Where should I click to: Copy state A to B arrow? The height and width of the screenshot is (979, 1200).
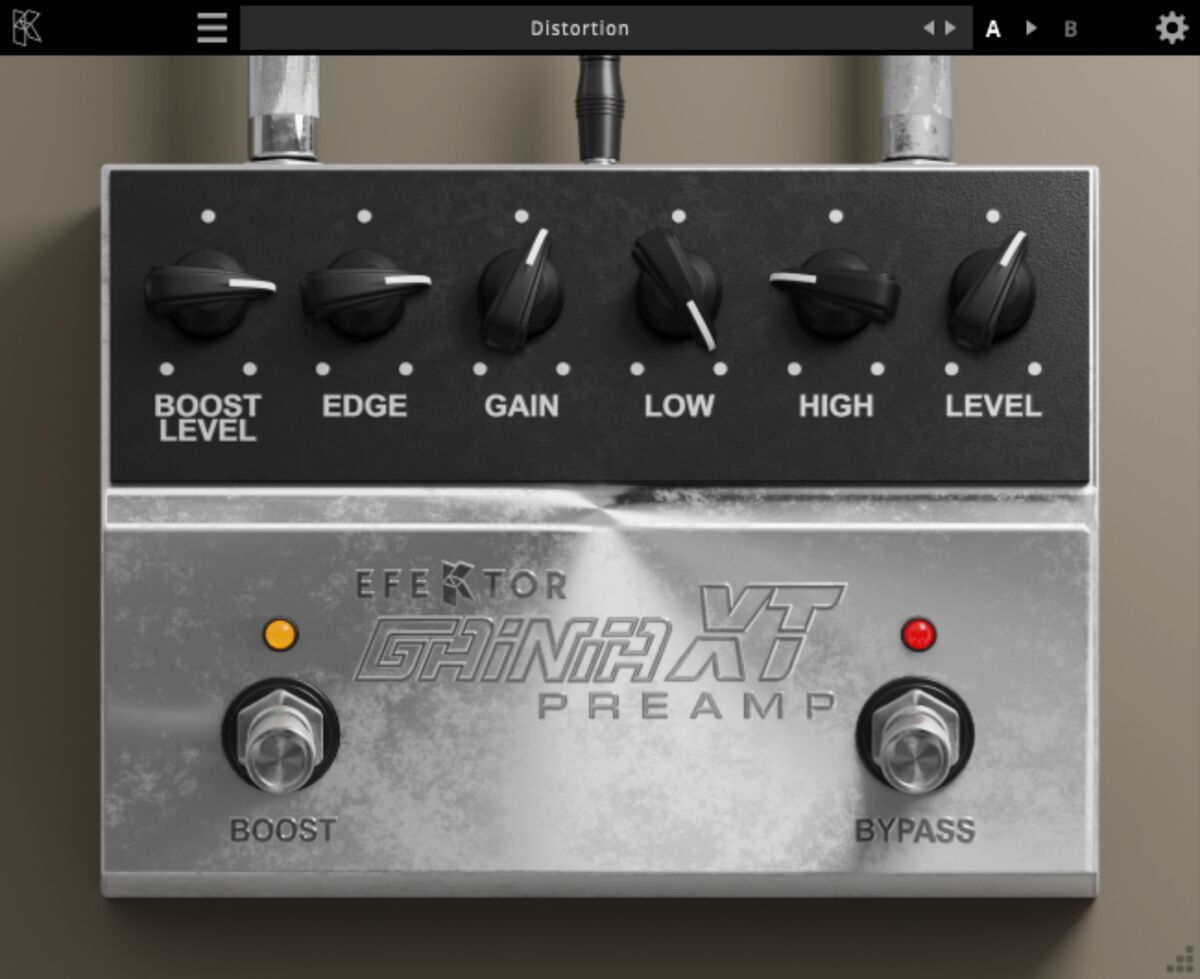(x=1031, y=28)
